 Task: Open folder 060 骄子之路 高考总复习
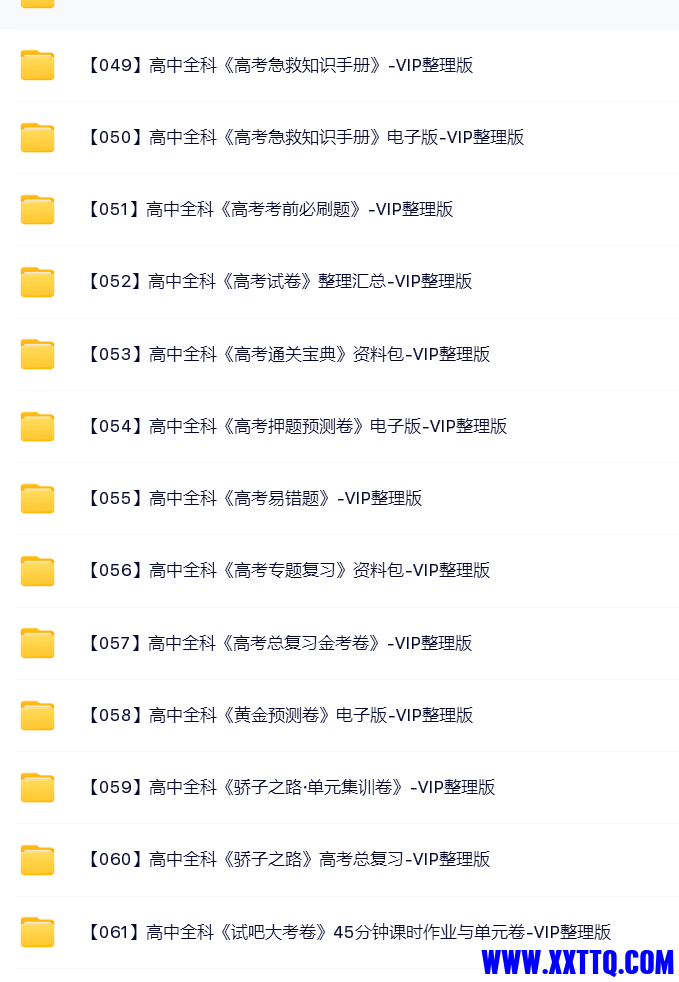pos(289,859)
